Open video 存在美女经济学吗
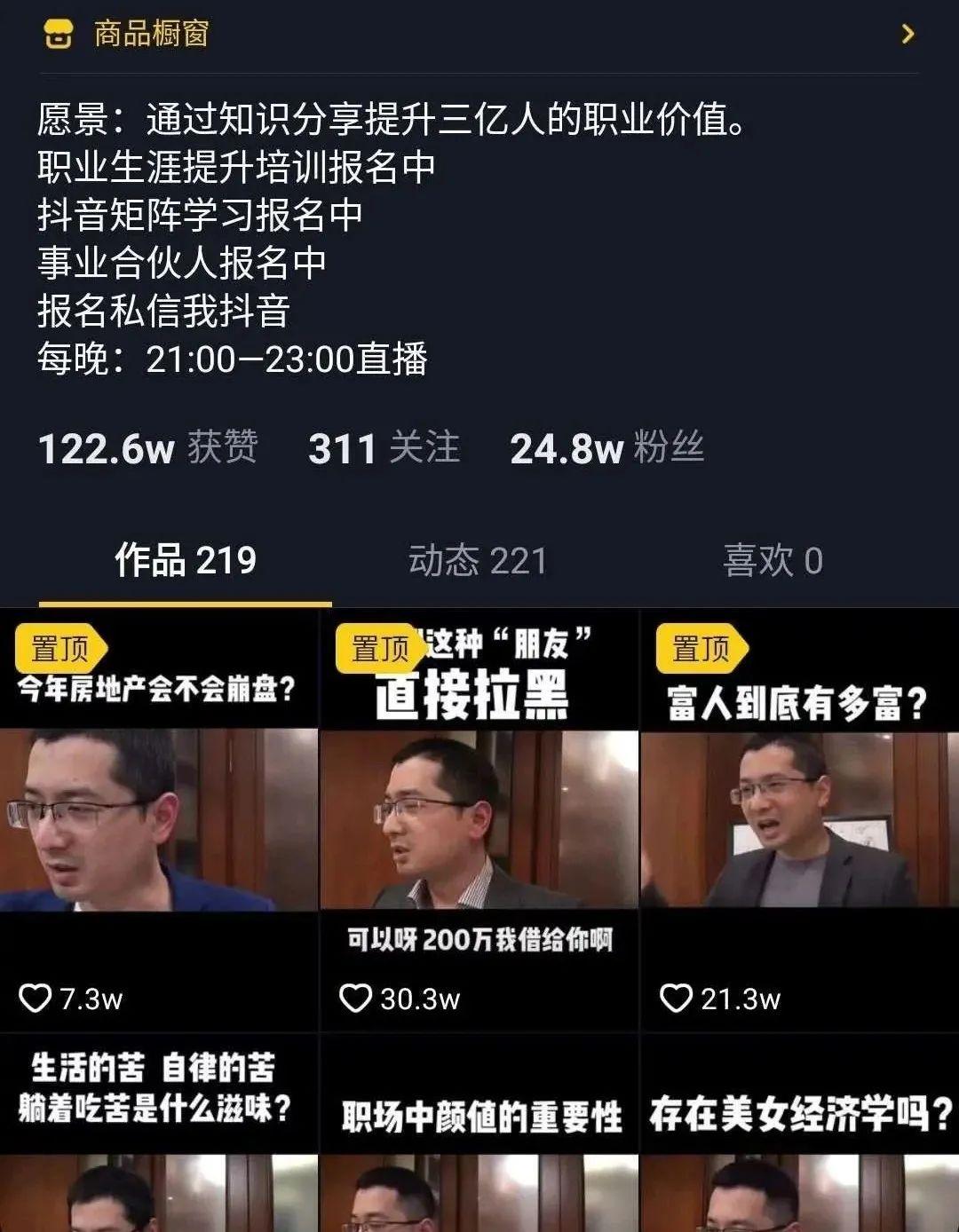The image size is (959, 1232). [x=799, y=1136]
